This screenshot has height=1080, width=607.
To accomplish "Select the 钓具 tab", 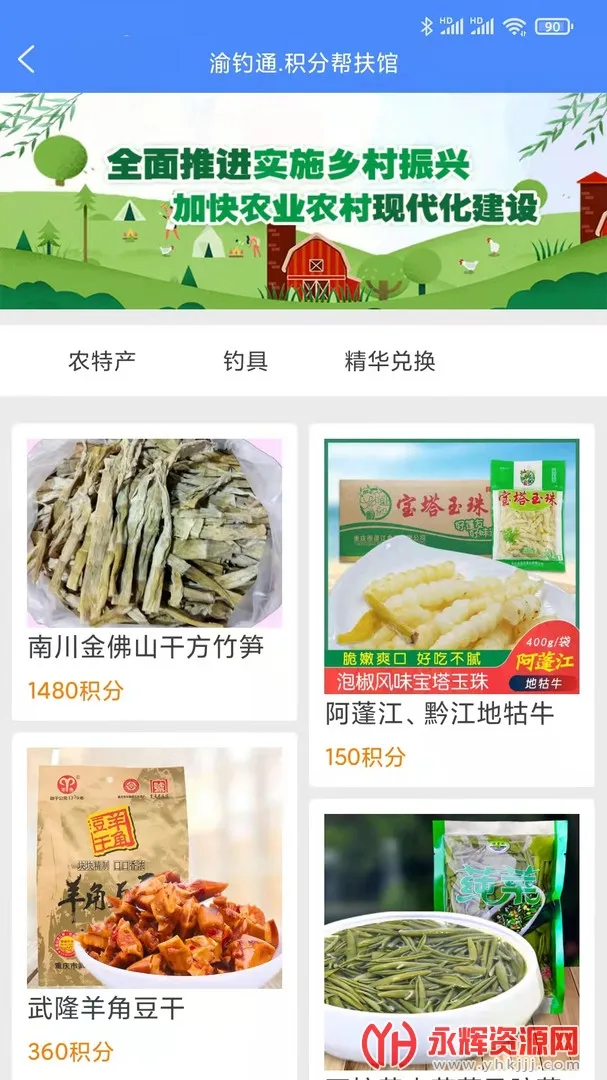I will [x=245, y=361].
